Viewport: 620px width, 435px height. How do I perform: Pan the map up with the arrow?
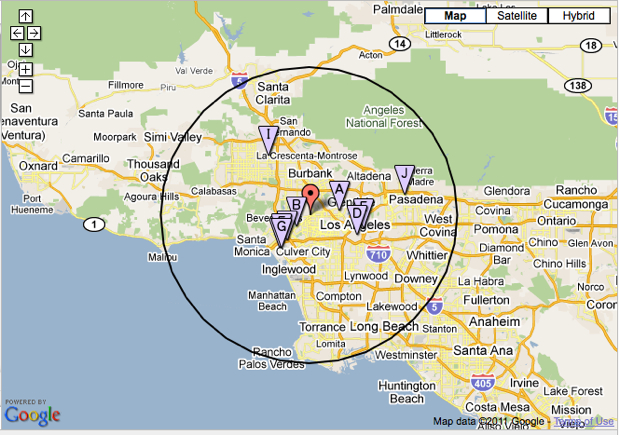tap(25, 17)
